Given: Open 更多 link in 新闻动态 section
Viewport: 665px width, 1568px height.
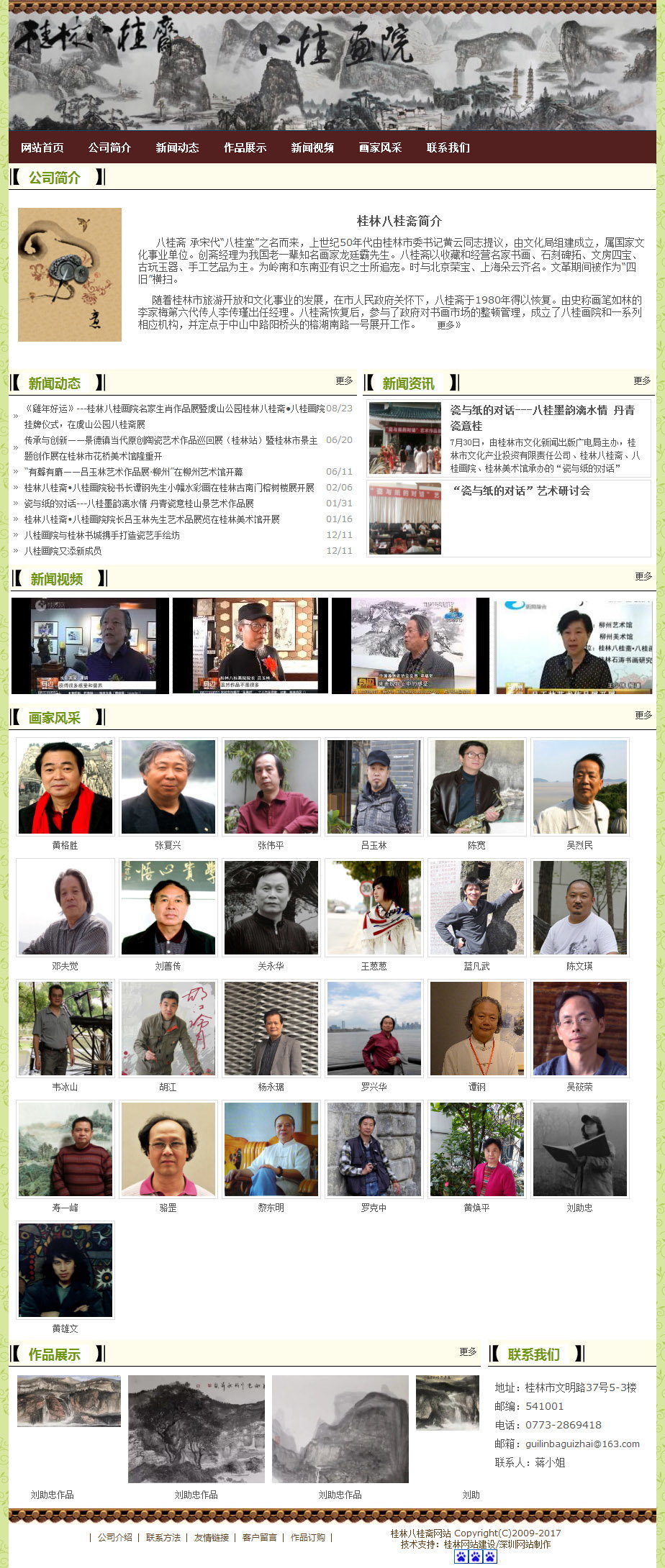Looking at the screenshot, I should tap(344, 381).
